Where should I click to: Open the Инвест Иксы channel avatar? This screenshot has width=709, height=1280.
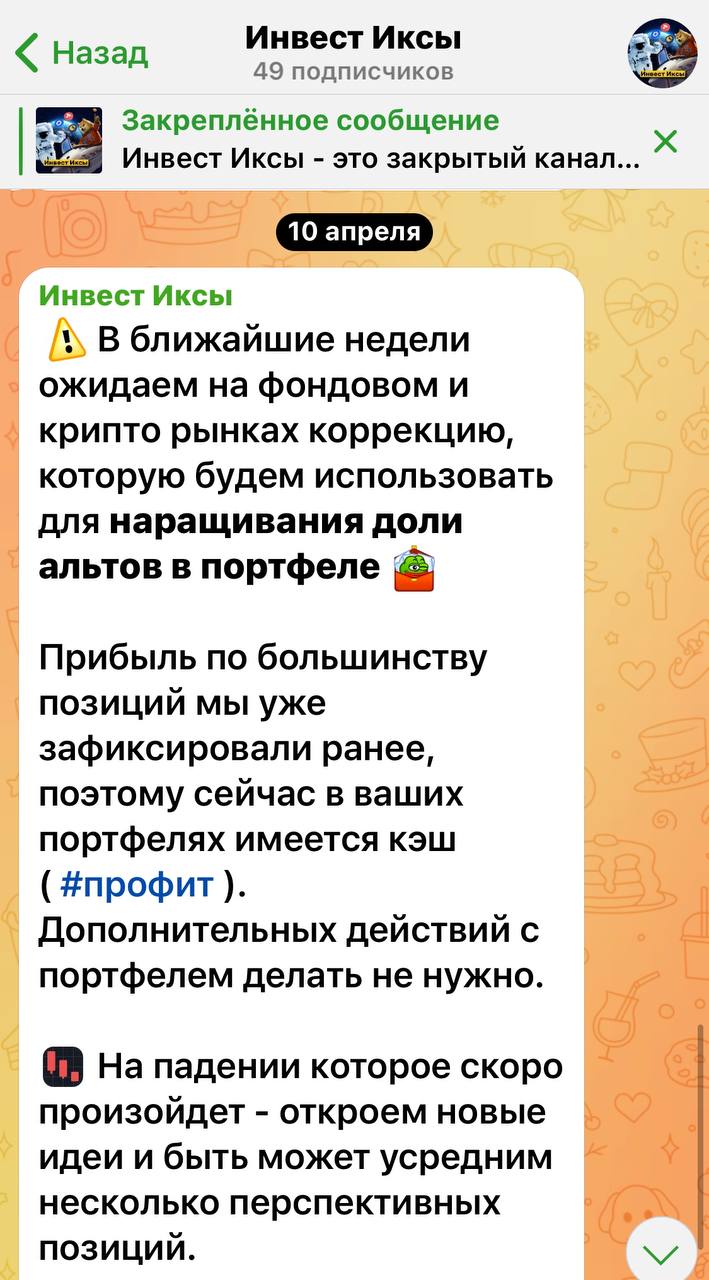pyautogui.click(x=662, y=52)
